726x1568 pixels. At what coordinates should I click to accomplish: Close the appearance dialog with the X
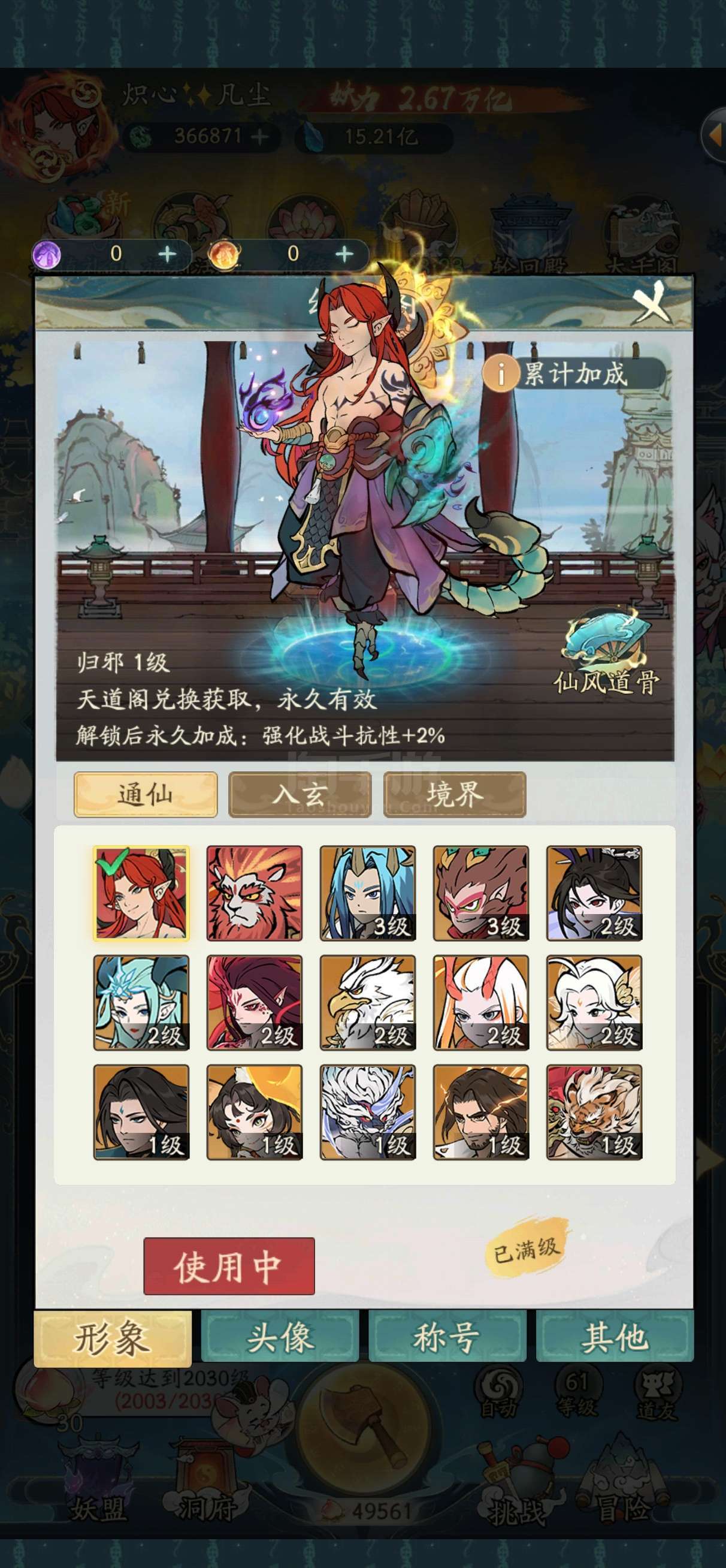[652, 302]
